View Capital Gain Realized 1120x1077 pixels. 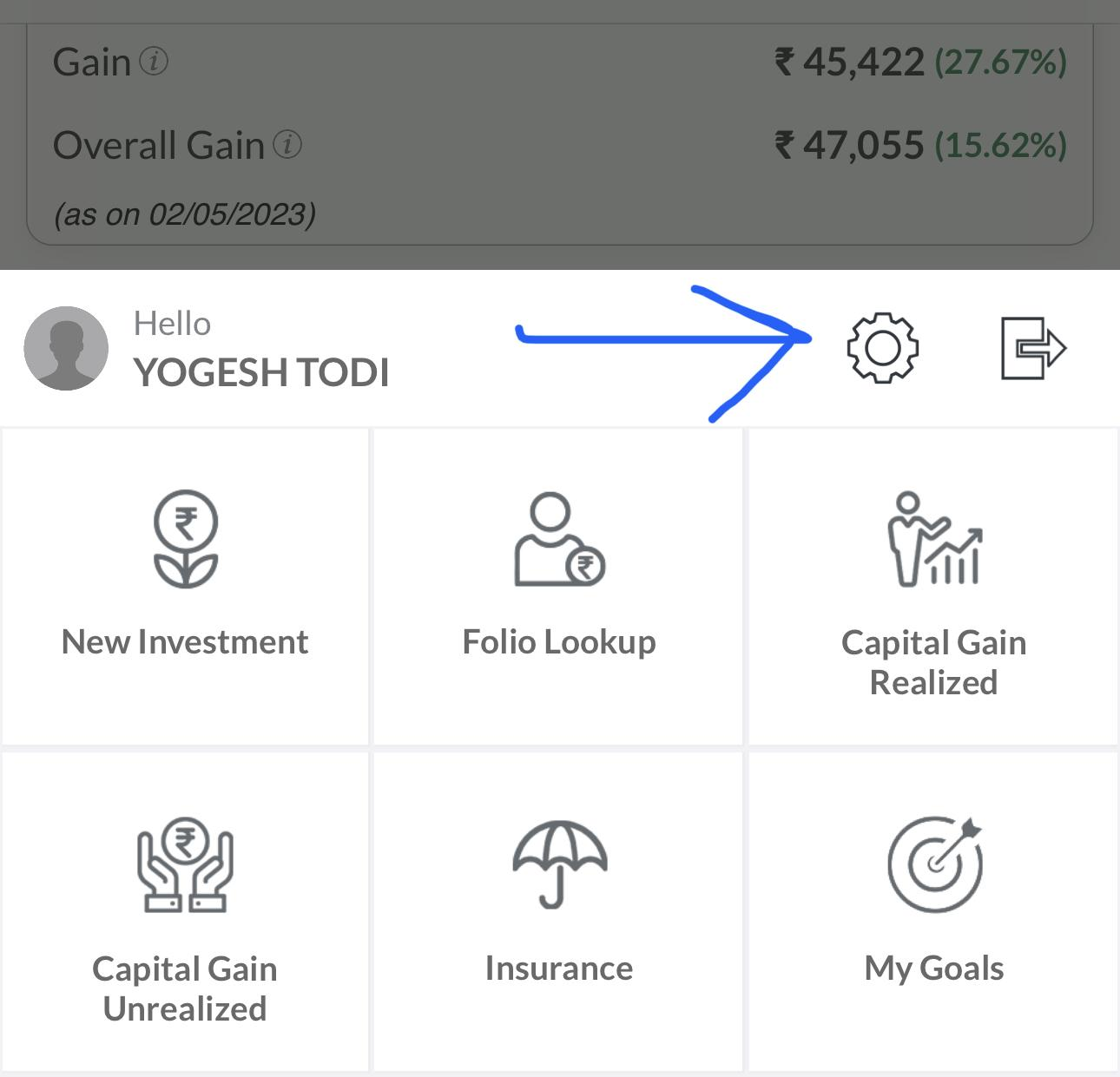[x=933, y=586]
